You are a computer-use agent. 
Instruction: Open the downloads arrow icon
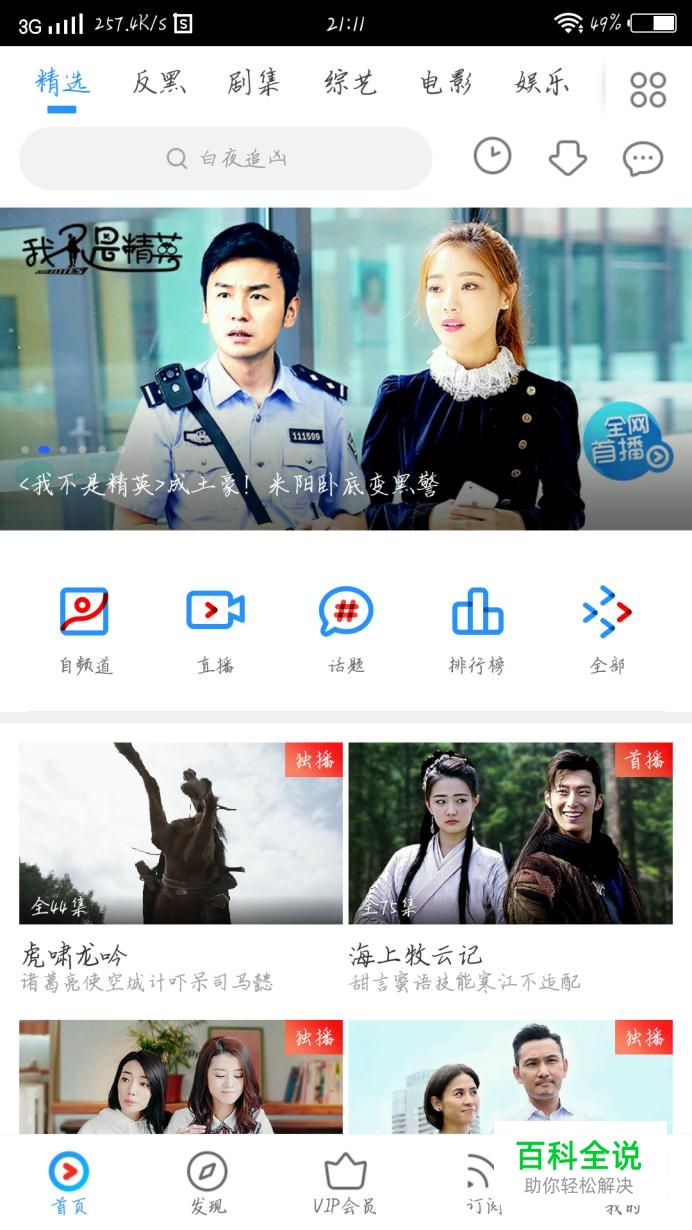tap(567, 158)
